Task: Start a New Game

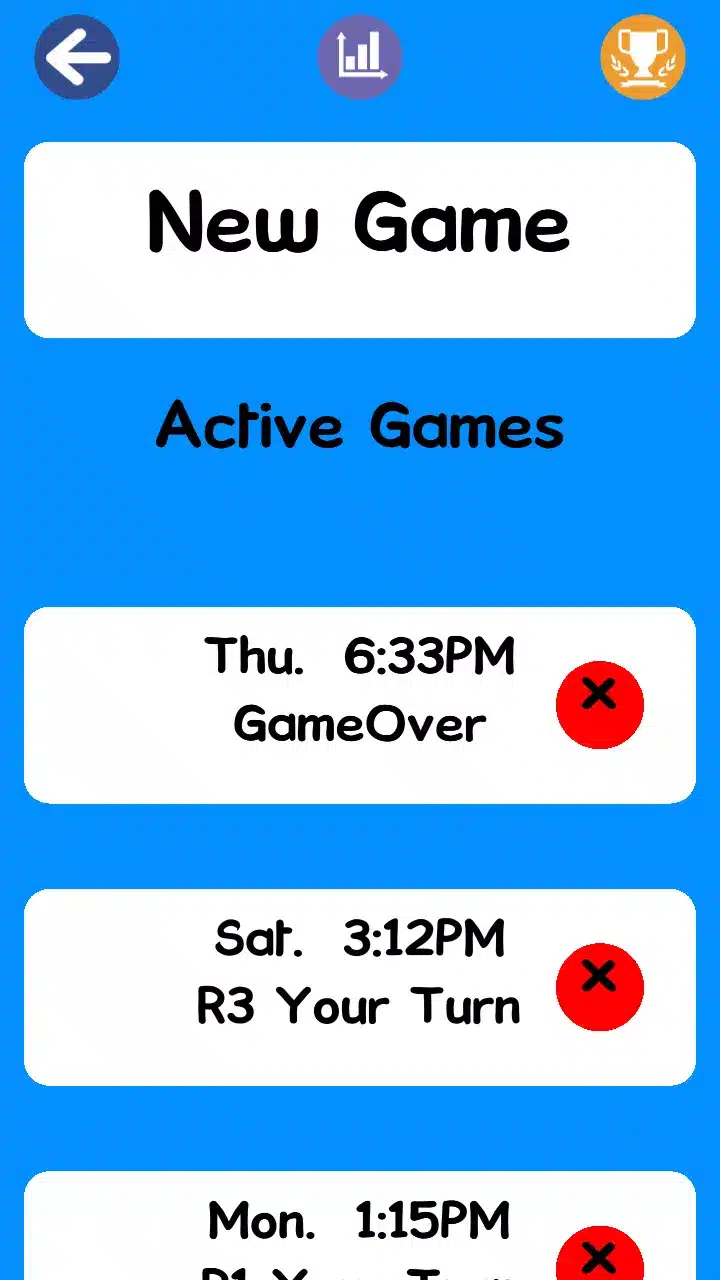Action: coord(360,240)
